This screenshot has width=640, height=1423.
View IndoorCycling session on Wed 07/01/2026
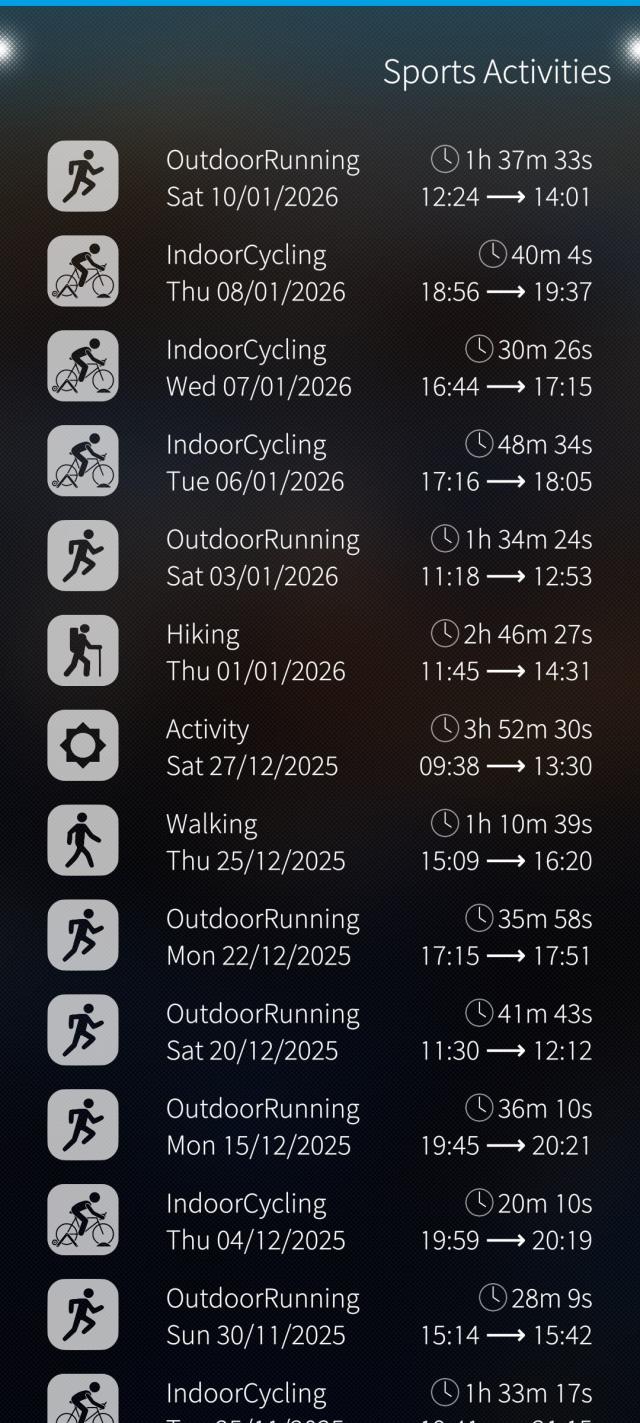pyautogui.click(x=320, y=368)
